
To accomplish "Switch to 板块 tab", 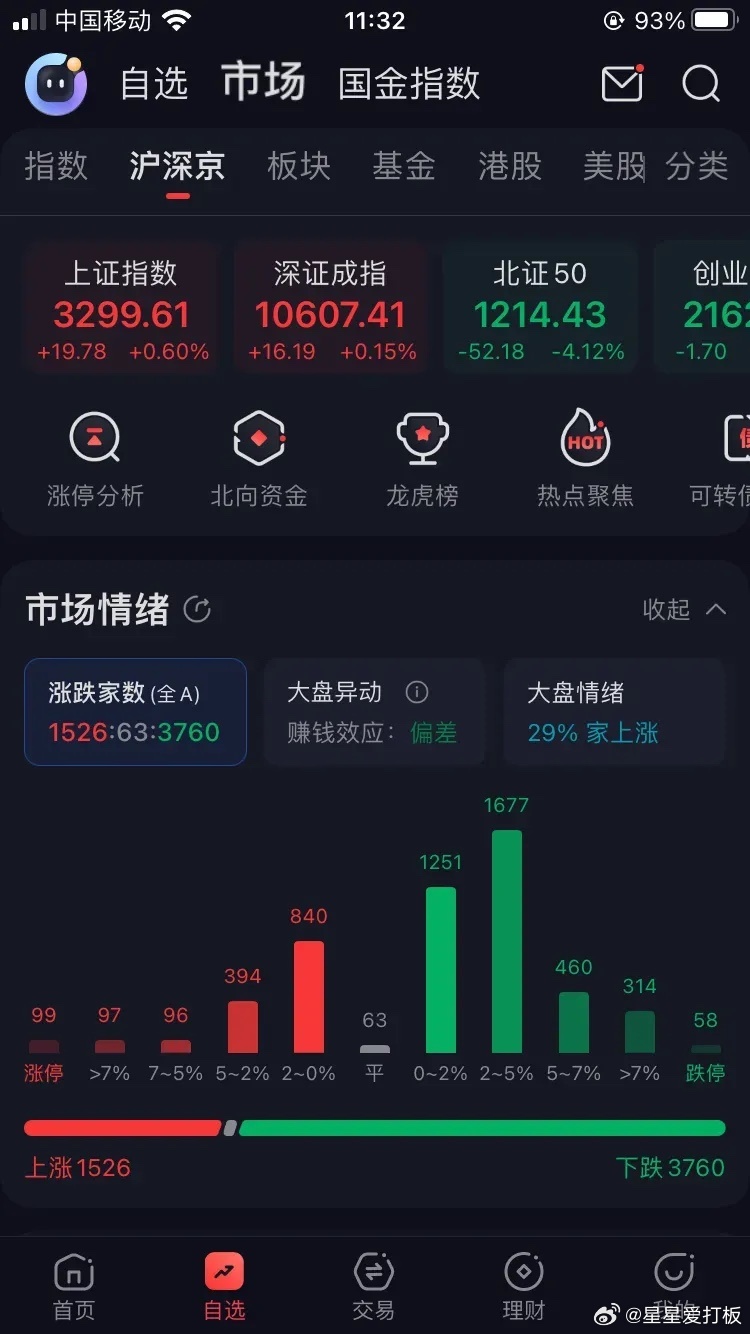I will click(299, 166).
